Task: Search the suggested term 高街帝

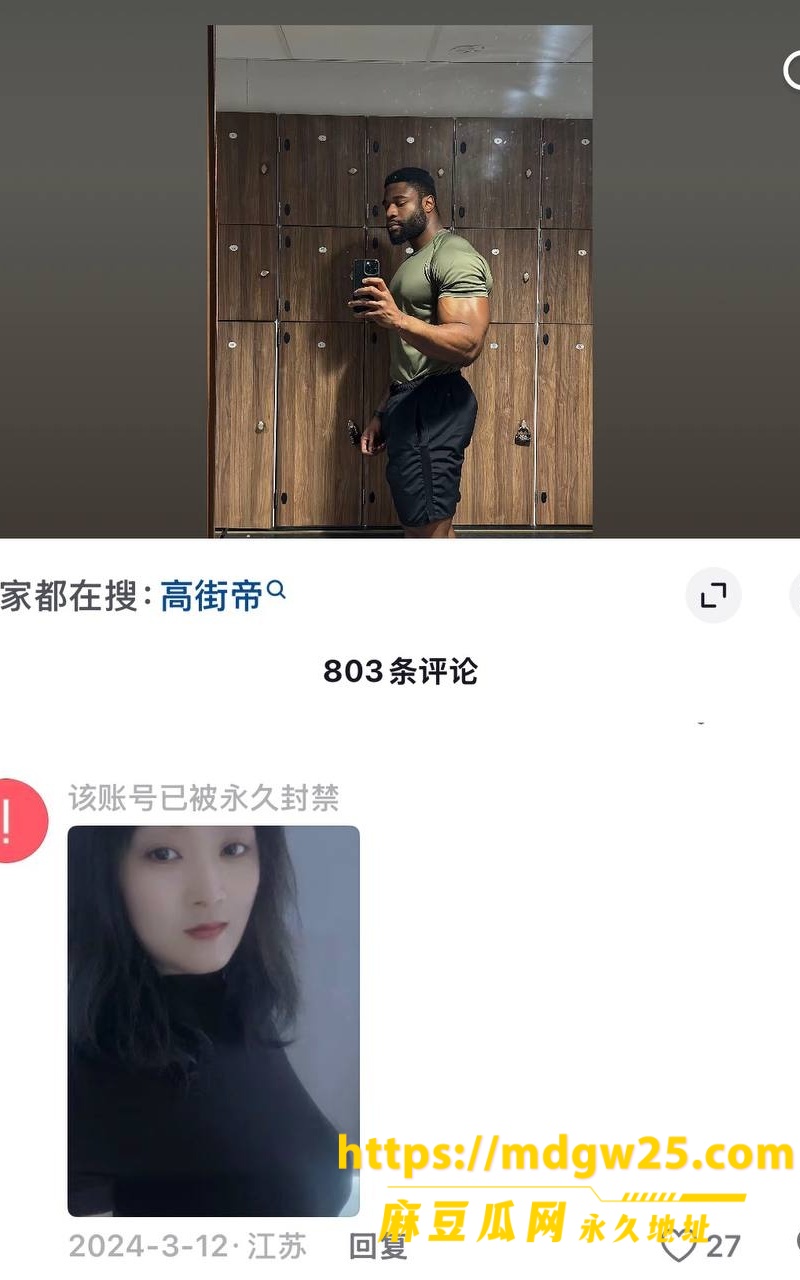Action: pos(222,596)
